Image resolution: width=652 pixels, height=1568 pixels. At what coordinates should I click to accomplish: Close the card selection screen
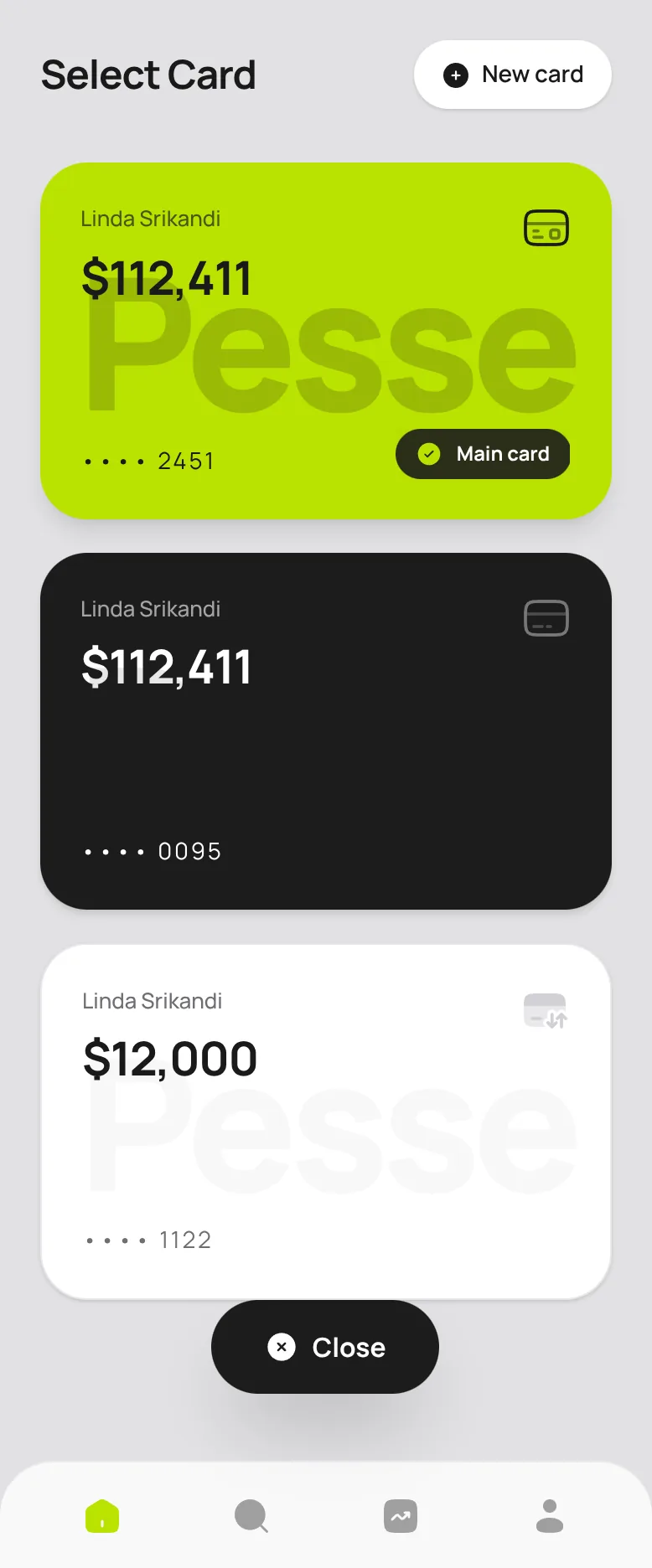coord(325,1347)
